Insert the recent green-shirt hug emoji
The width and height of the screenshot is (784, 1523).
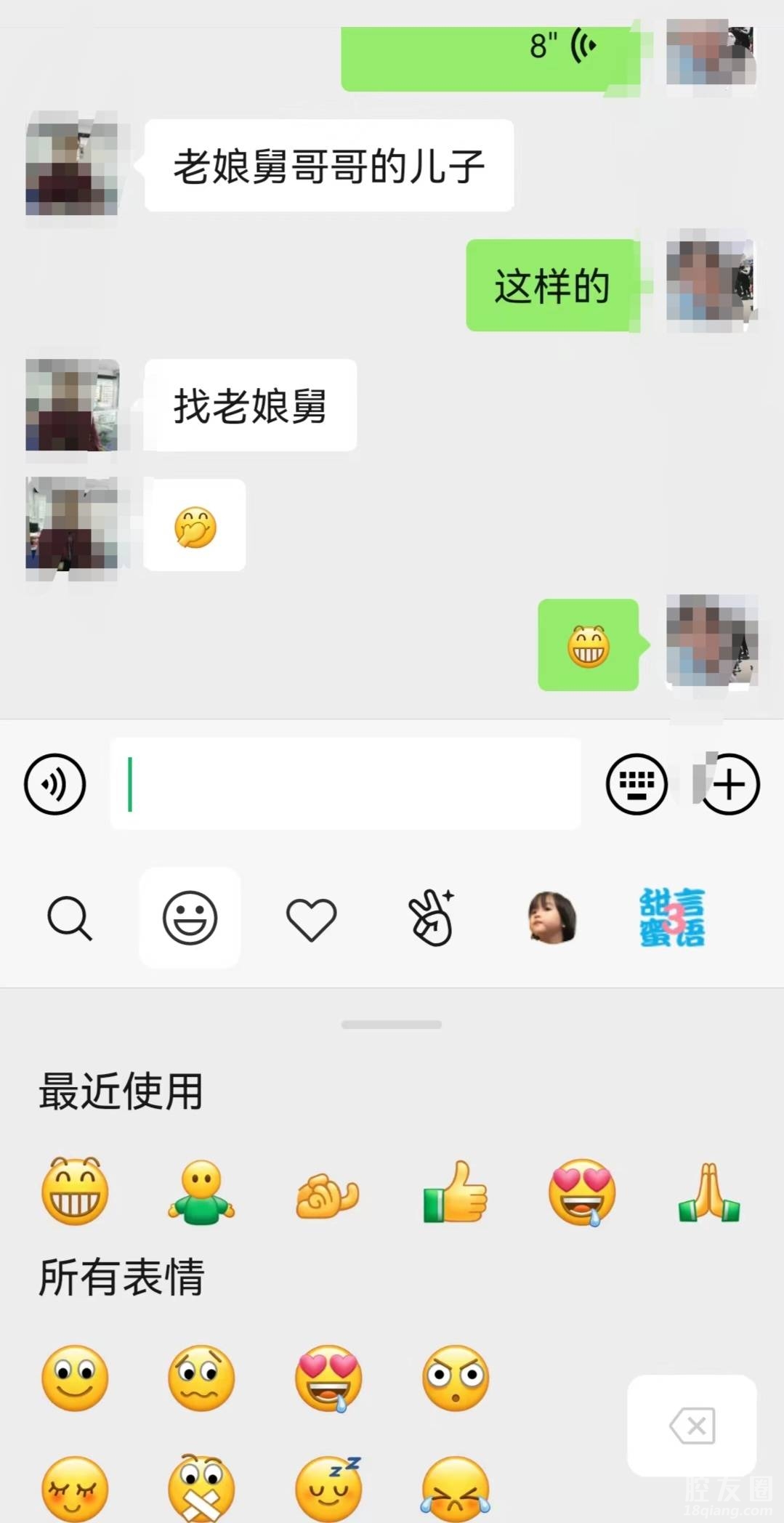tap(201, 1192)
